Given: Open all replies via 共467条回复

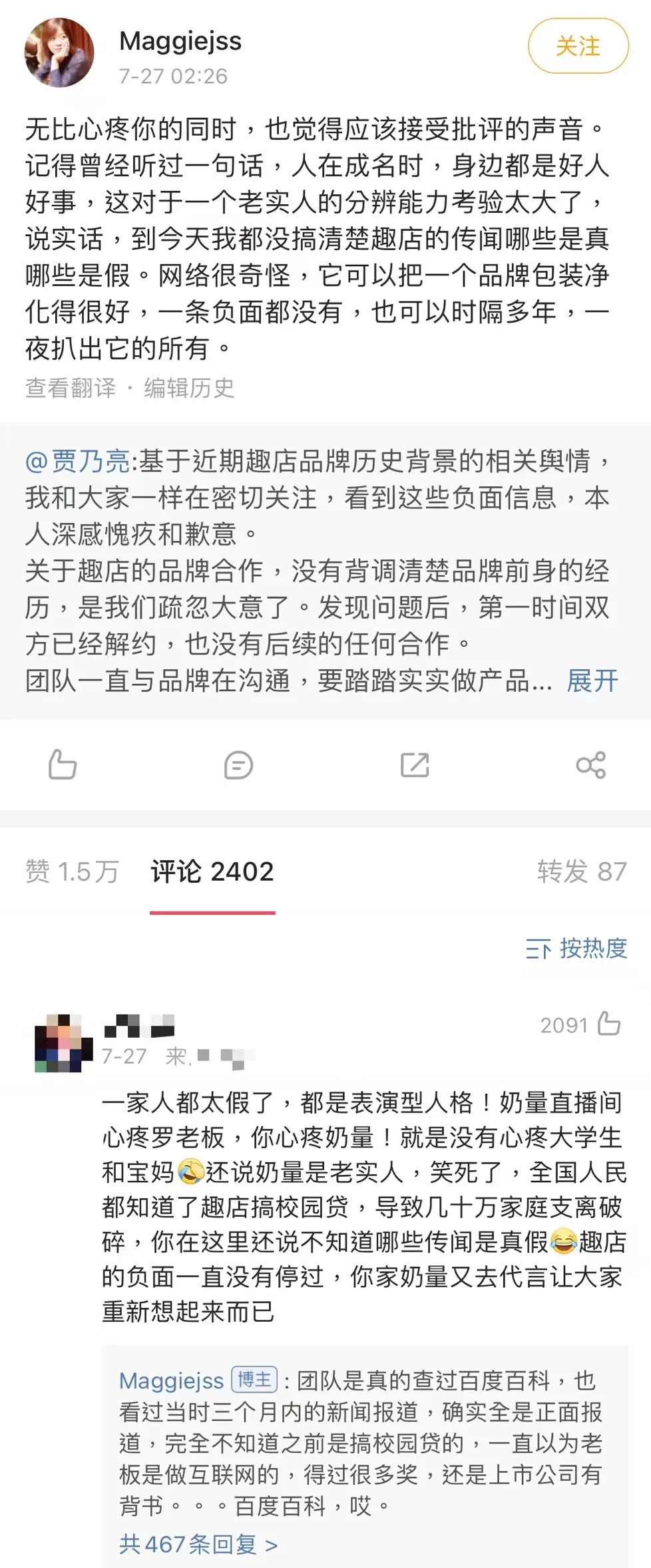Looking at the screenshot, I should pos(198,1544).
